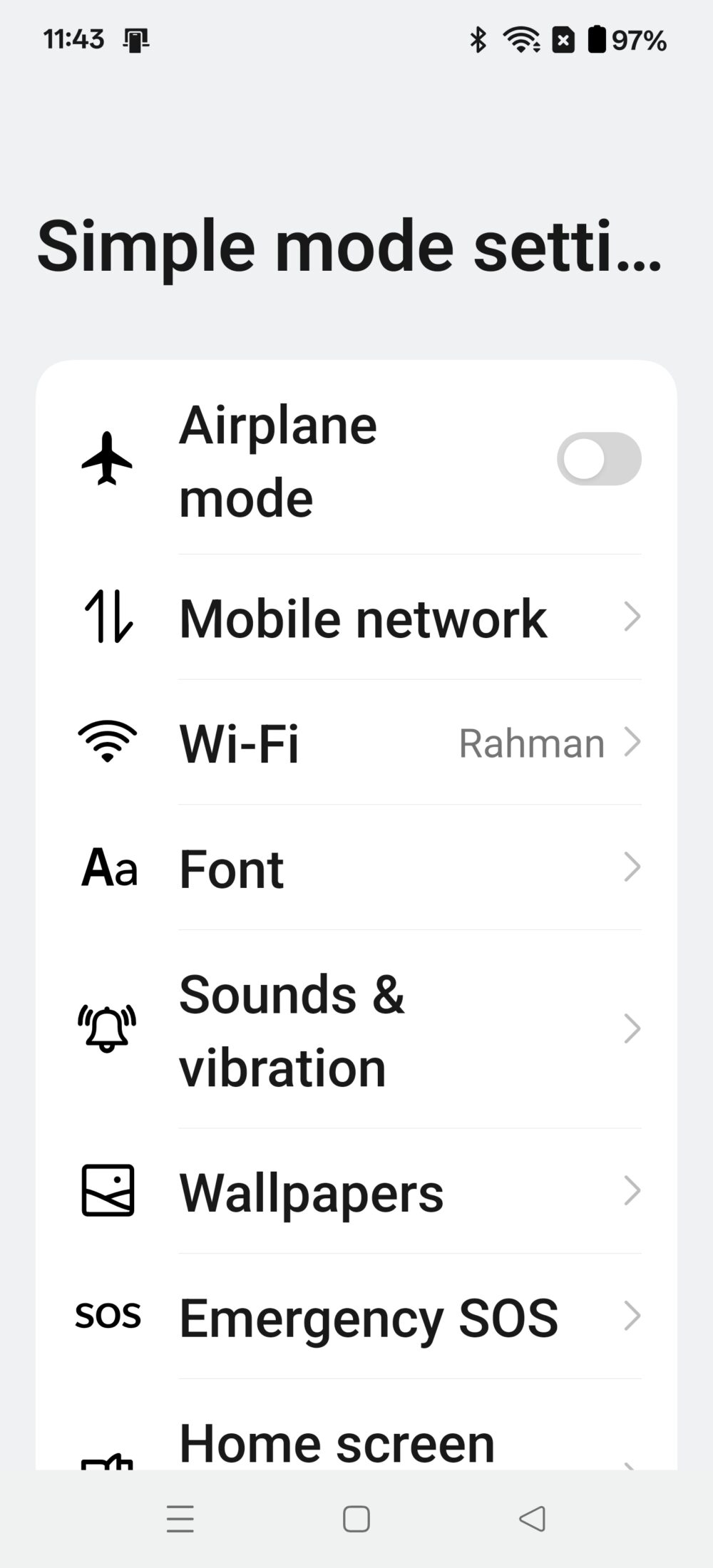The height and width of the screenshot is (1568, 713).
Task: Open the Wallpapers settings
Action: 356,1190
